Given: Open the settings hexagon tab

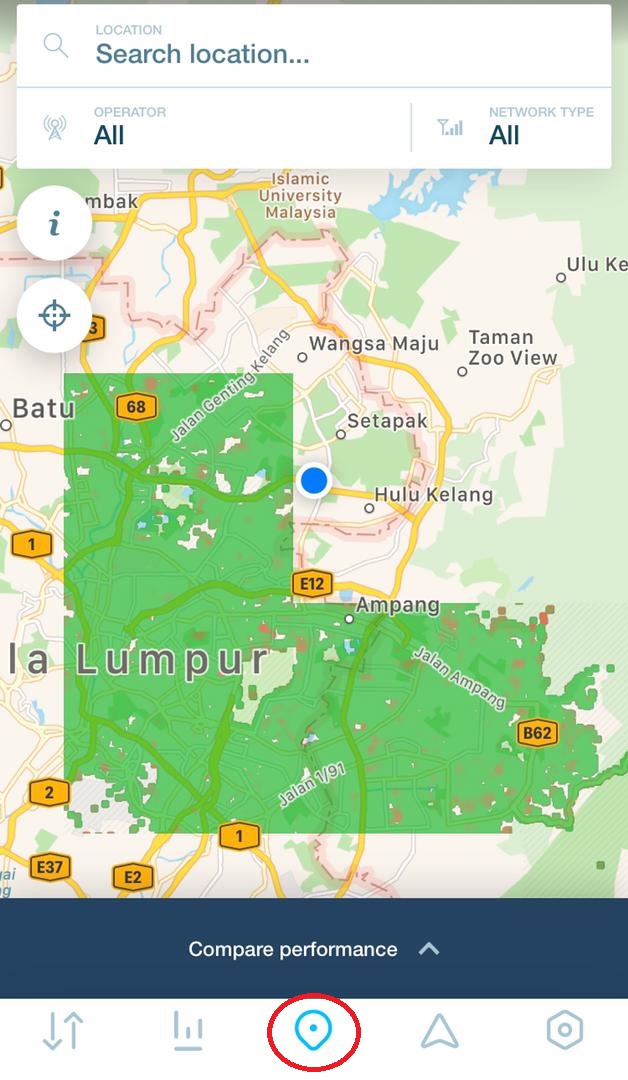Looking at the screenshot, I should pos(565,1030).
